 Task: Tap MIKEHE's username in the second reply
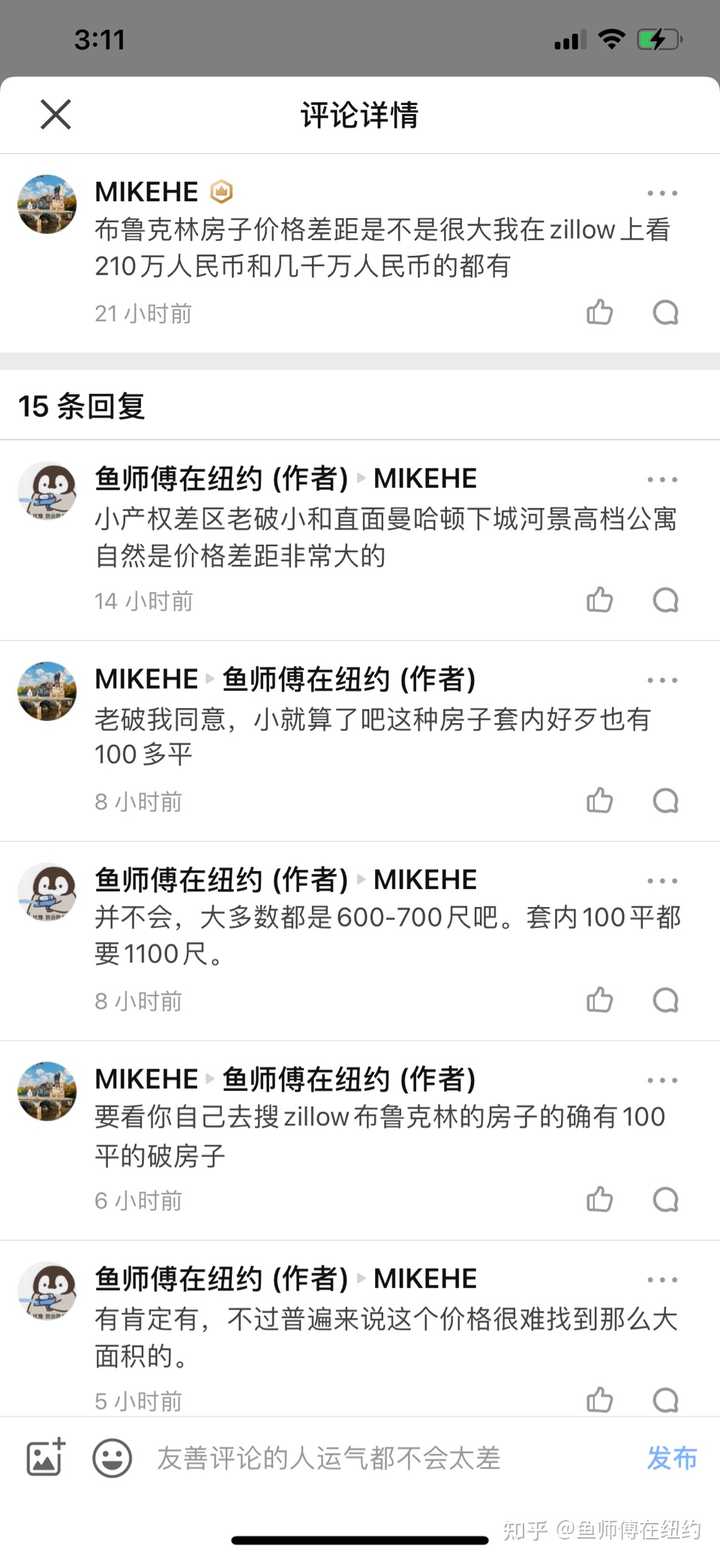[x=145, y=678]
